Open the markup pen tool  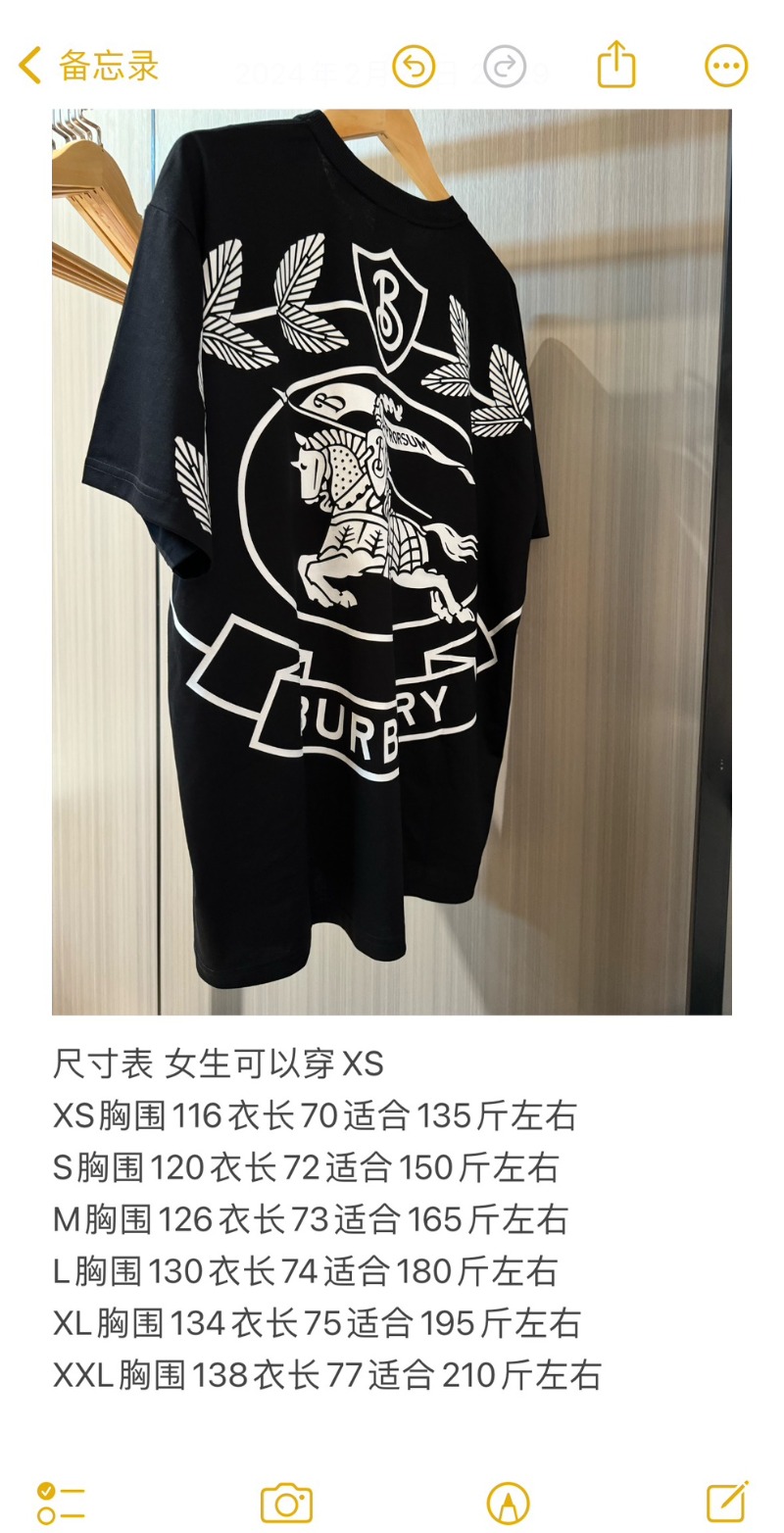(508, 1502)
